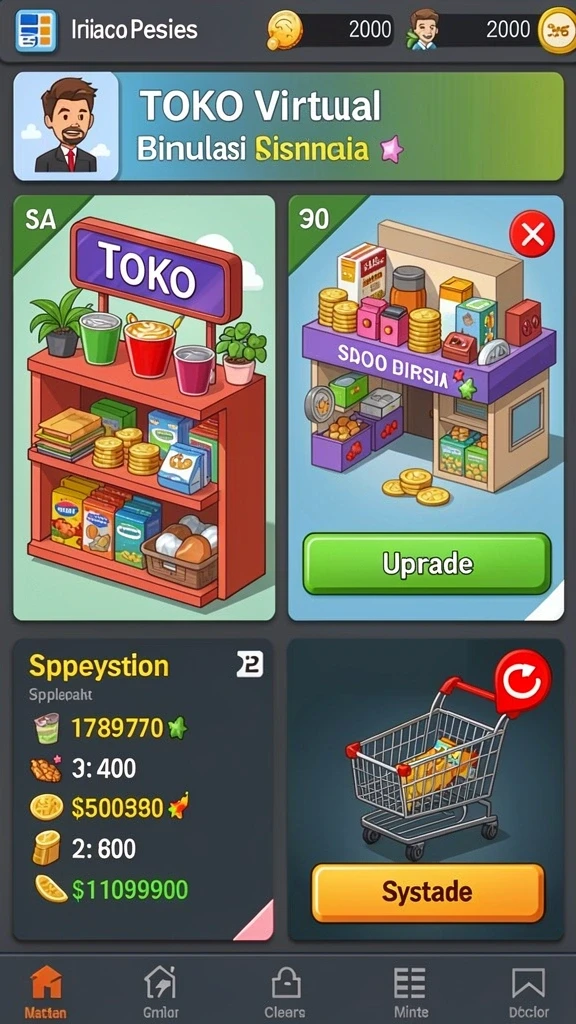Tap the yellow Systade button
This screenshot has height=1024, width=576.
click(428, 892)
